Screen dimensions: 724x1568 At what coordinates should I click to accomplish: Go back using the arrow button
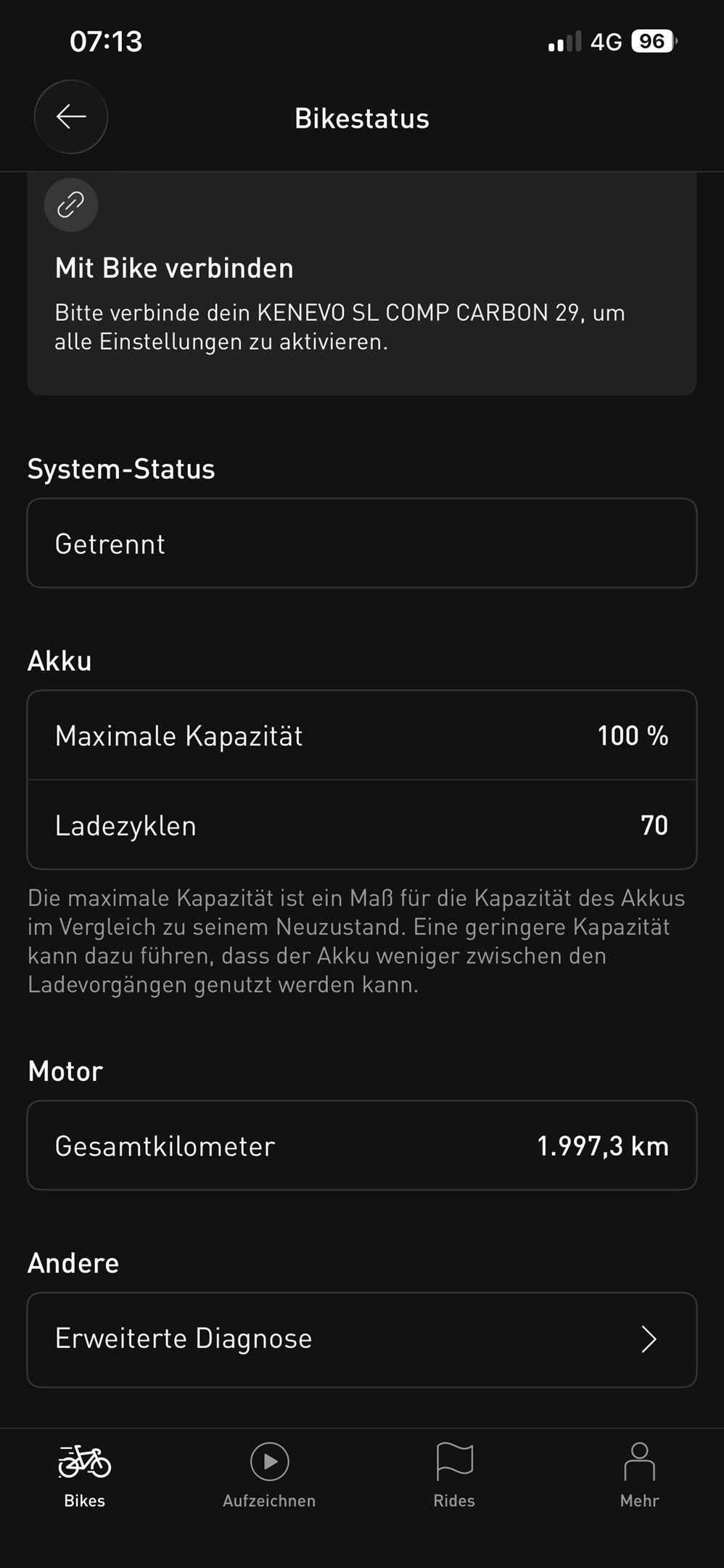[x=71, y=117]
